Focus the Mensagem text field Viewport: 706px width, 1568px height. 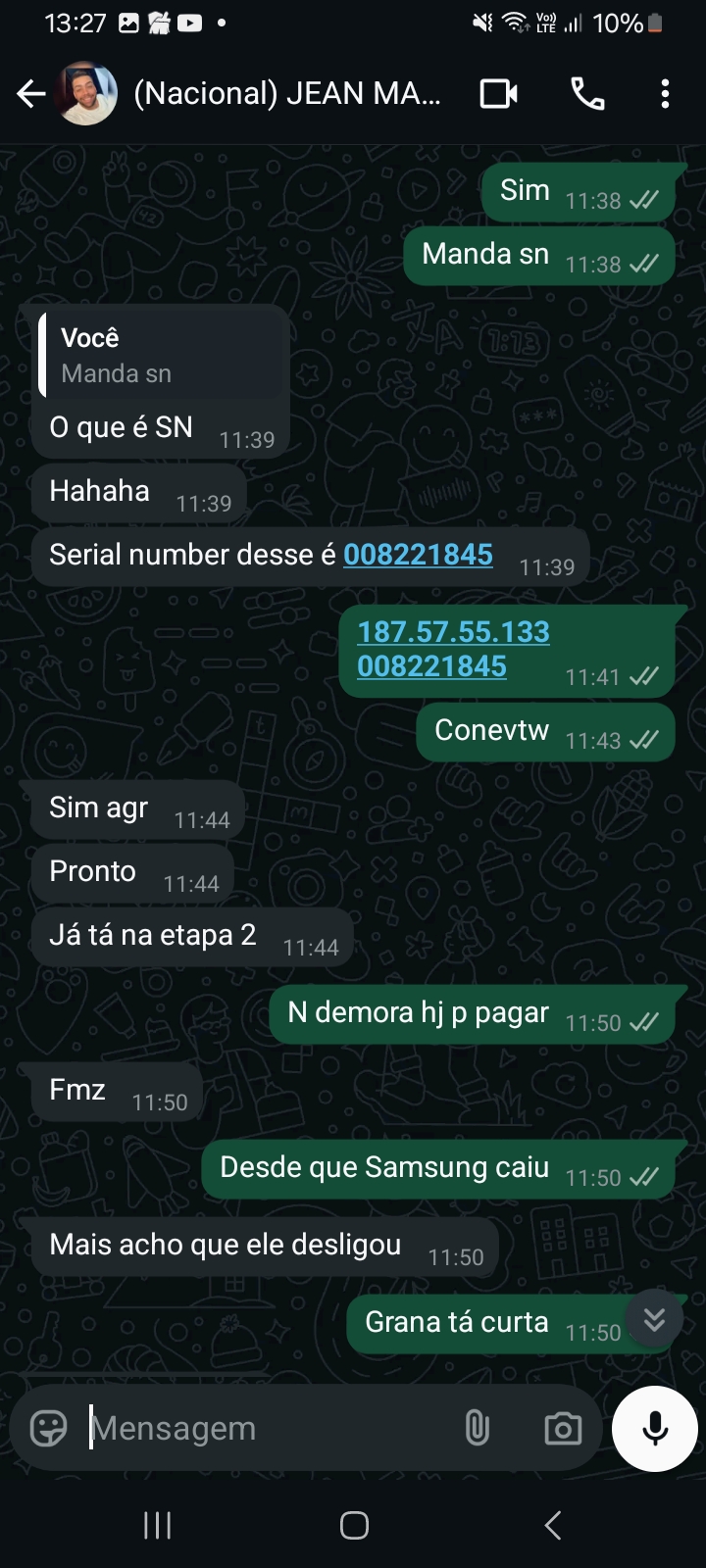click(x=265, y=1428)
